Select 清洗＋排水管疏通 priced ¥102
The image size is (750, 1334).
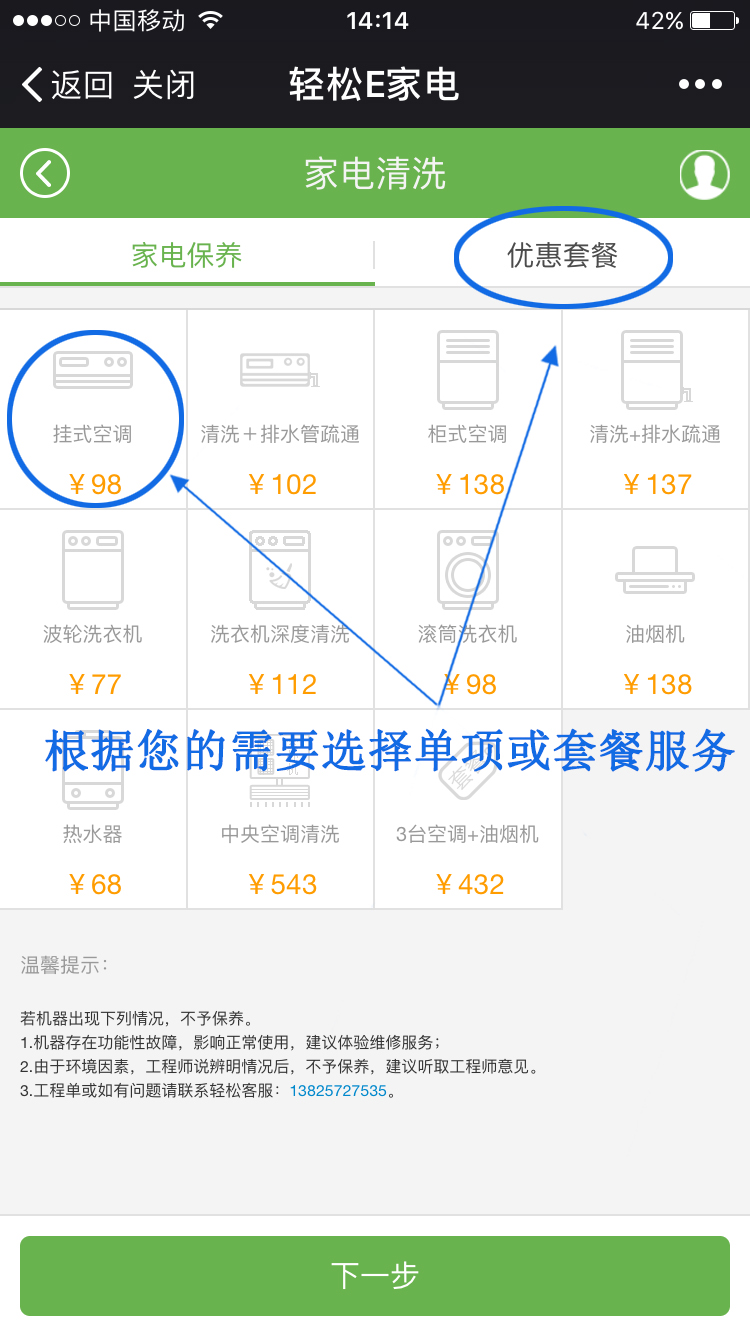click(x=280, y=410)
